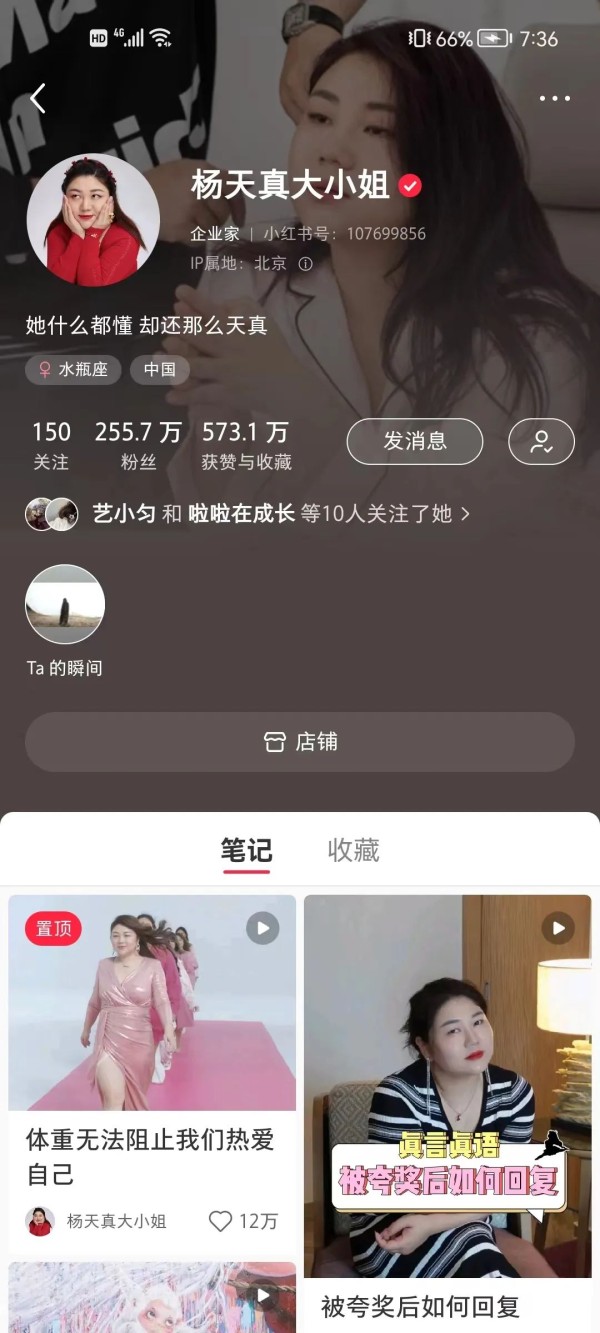Image resolution: width=600 pixels, height=1333 pixels.
Task: Open the 店铺 shop entry
Action: point(300,742)
